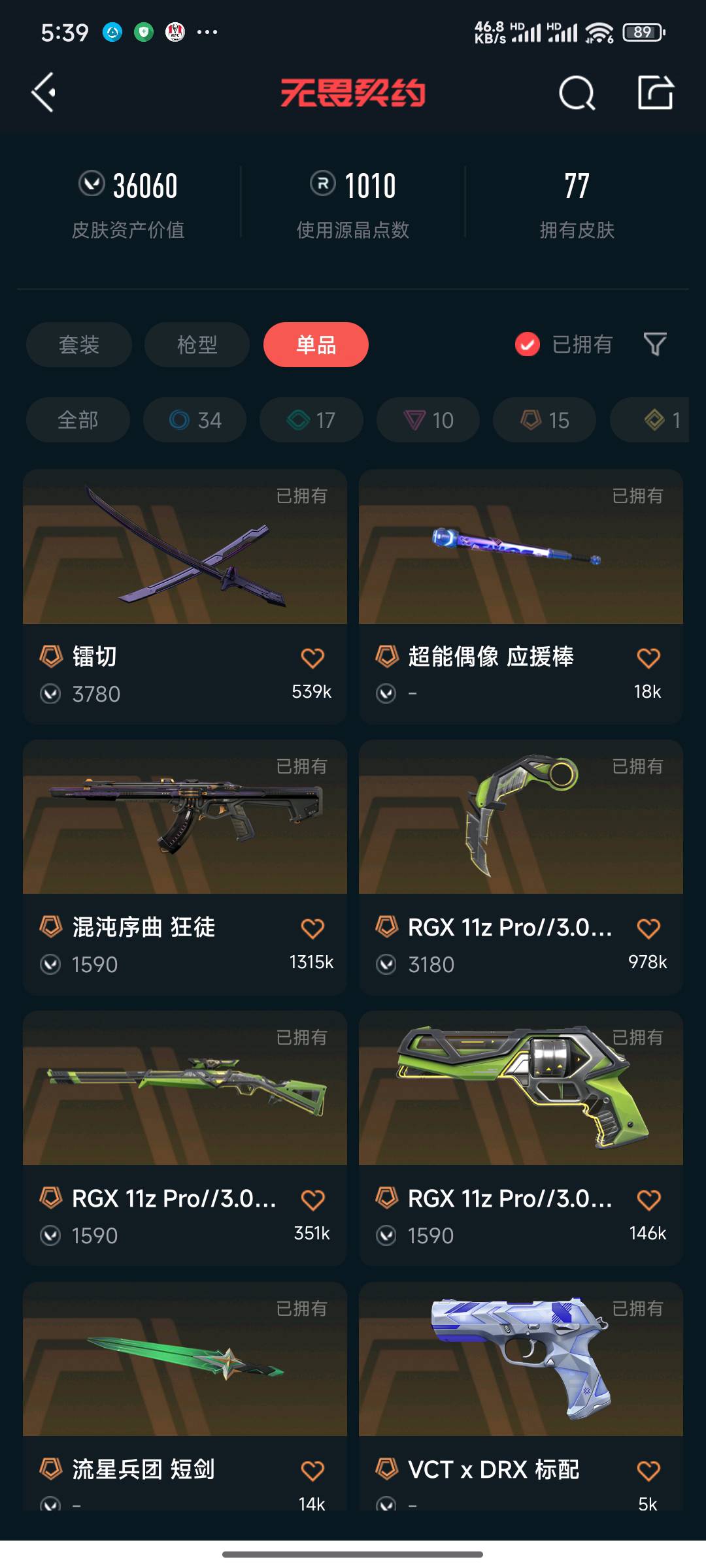Filter by the green tier chip showing 17
Viewport: 706px width, 1568px height.
pos(311,420)
